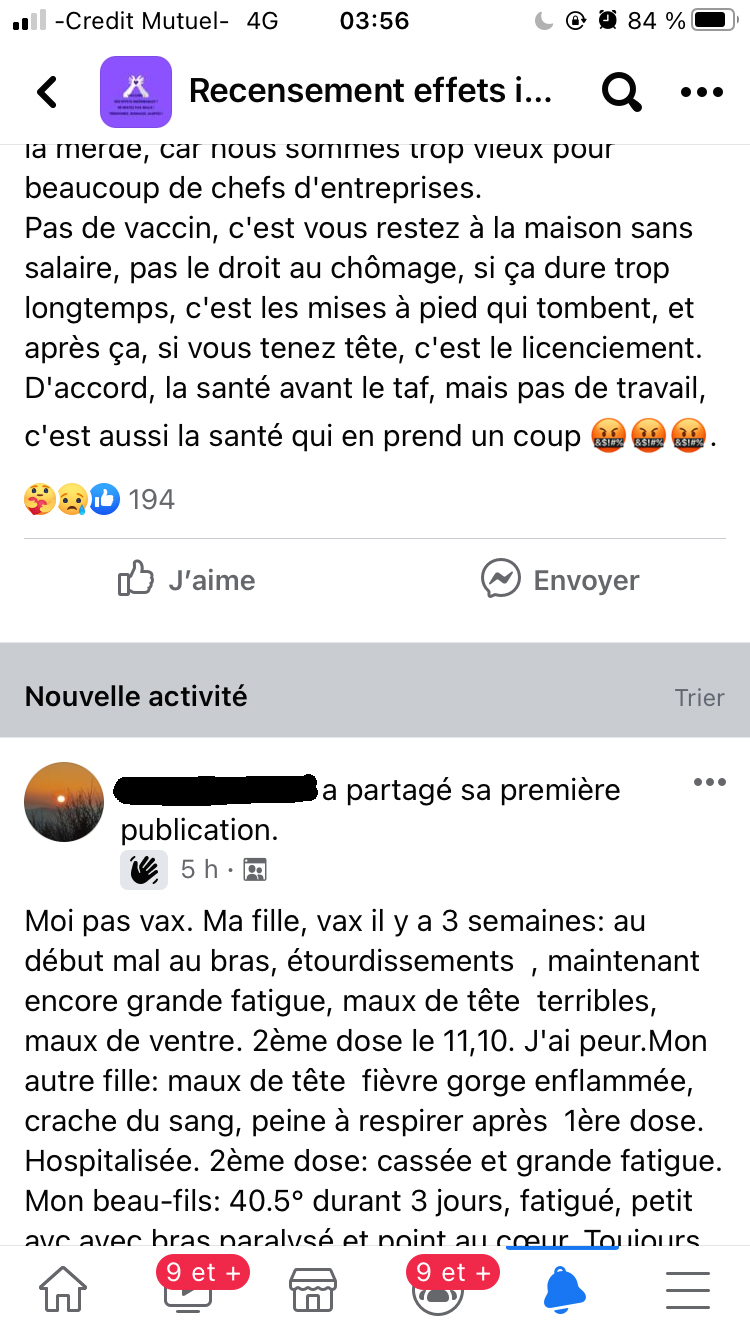750x1334 pixels.
Task: Open the group search magnifier
Action: point(621,92)
